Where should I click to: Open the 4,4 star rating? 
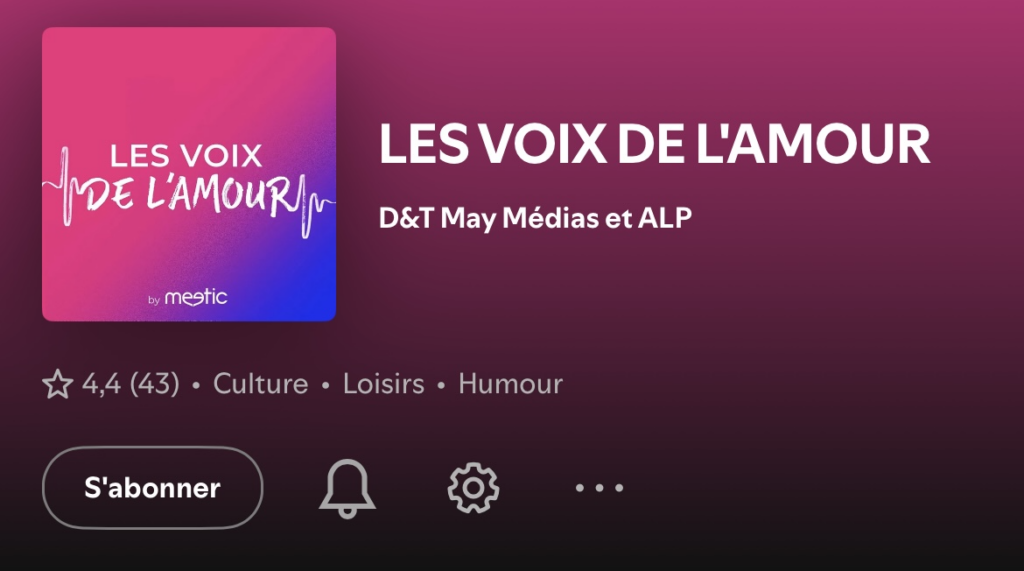[x=110, y=384]
